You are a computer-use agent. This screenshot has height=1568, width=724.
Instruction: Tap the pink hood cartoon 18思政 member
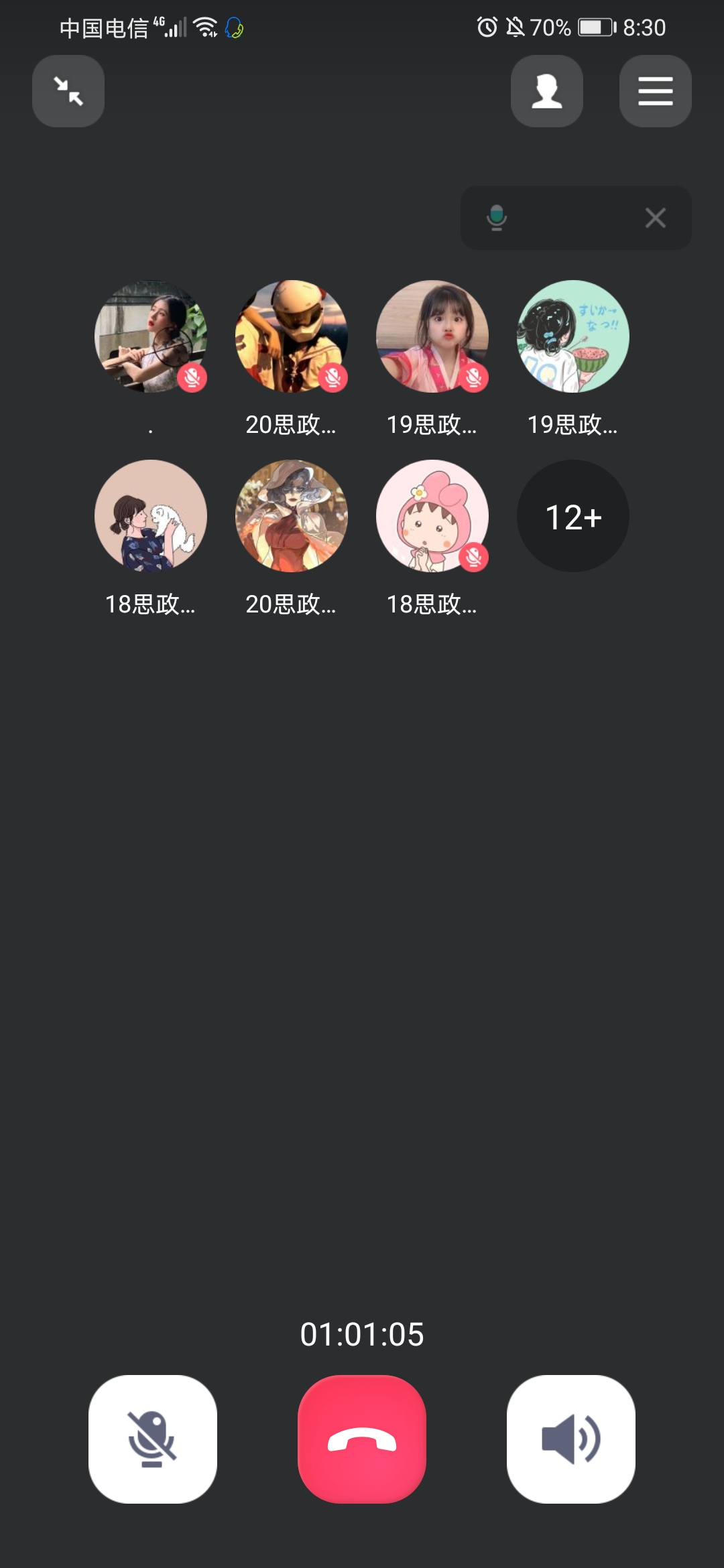pos(432,516)
